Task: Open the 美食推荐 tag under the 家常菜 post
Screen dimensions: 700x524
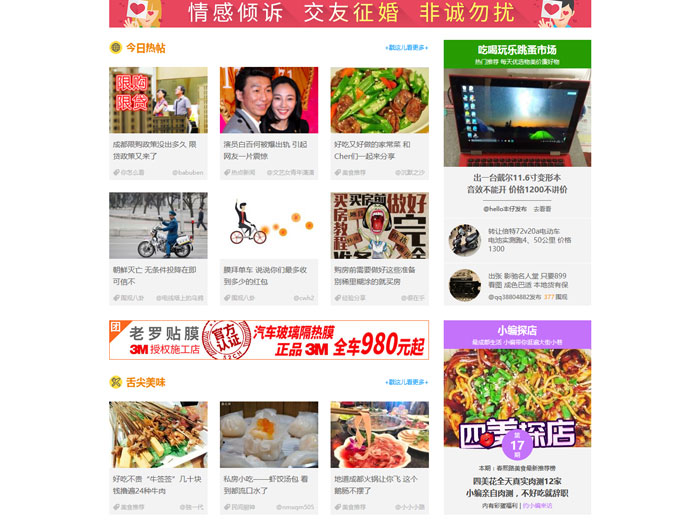Action: tap(352, 172)
